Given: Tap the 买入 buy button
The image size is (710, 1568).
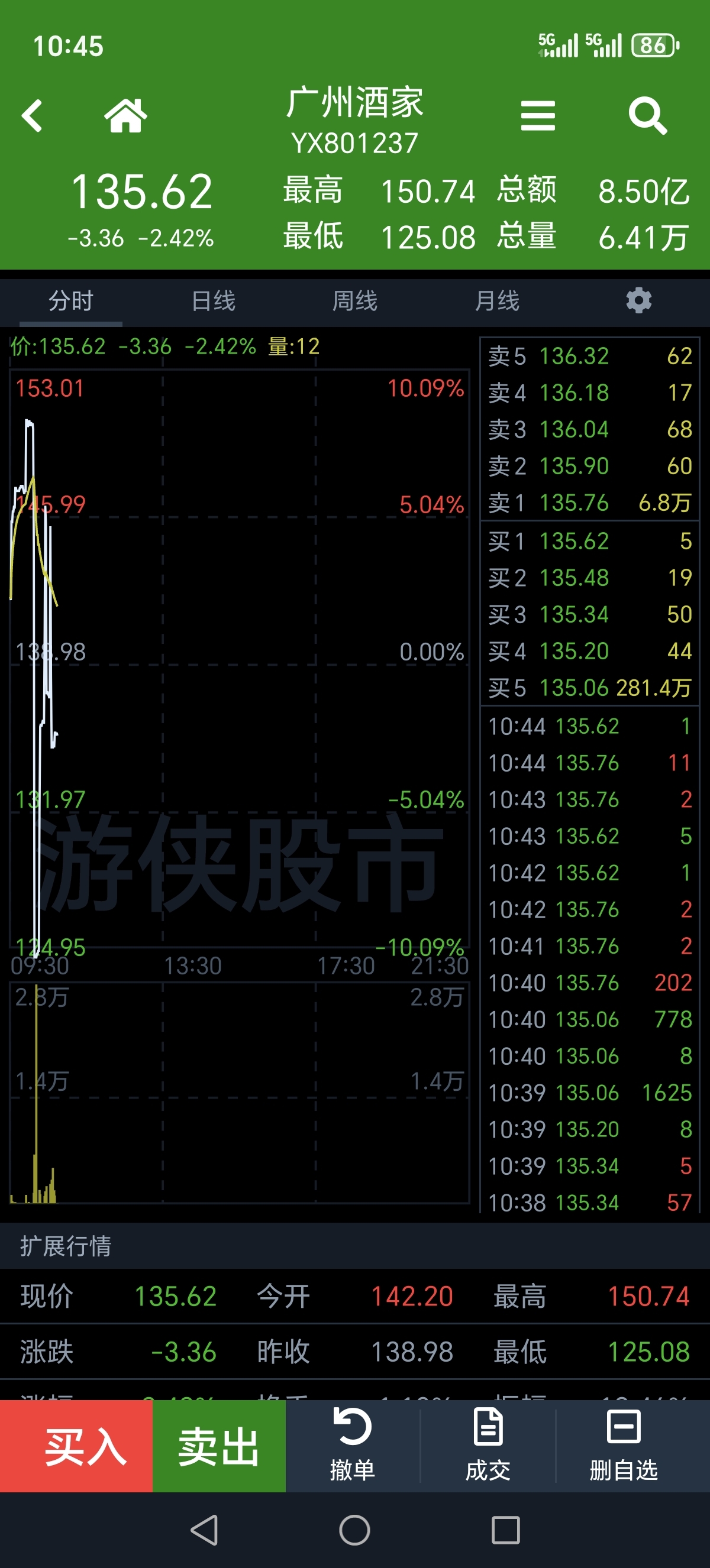Looking at the screenshot, I should (76, 1446).
